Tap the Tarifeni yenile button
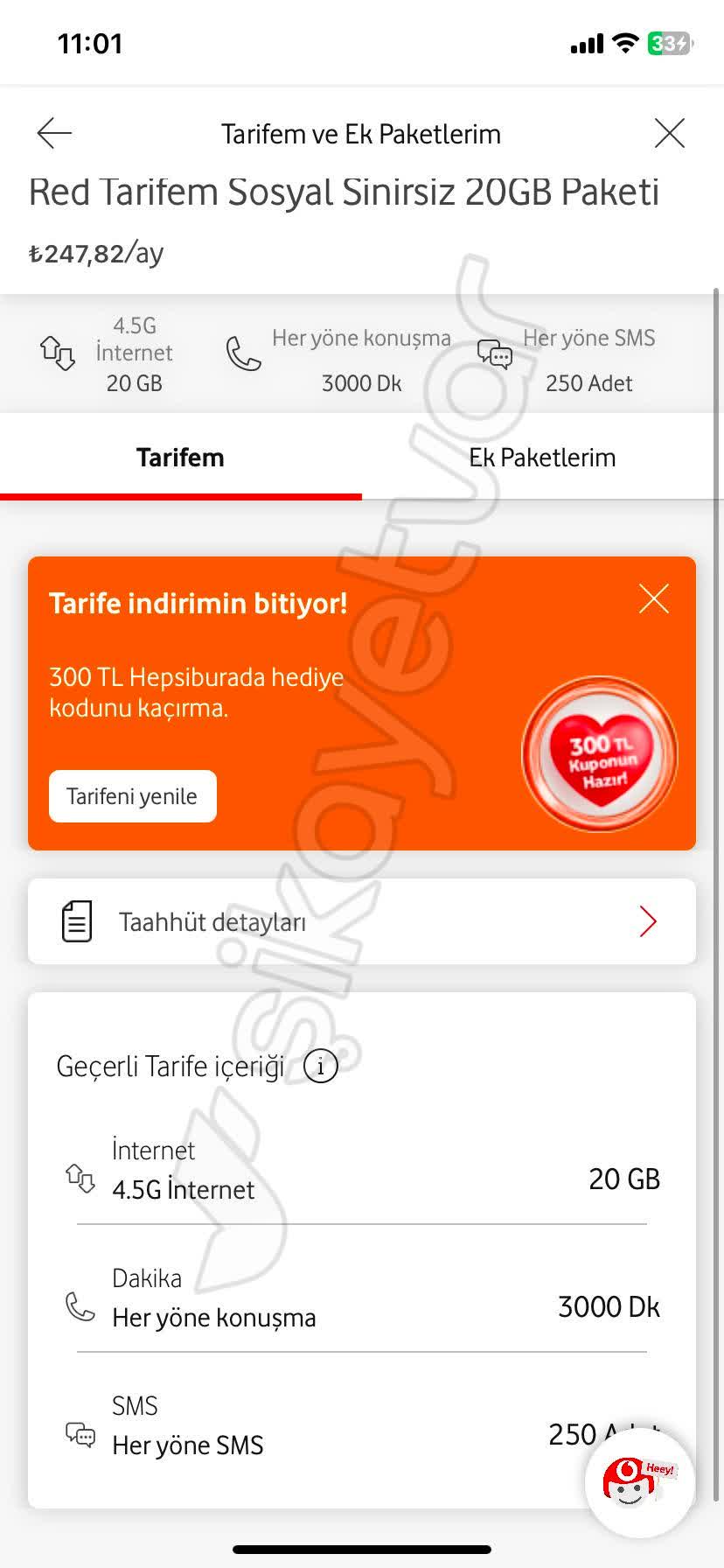724x1568 pixels. (132, 795)
